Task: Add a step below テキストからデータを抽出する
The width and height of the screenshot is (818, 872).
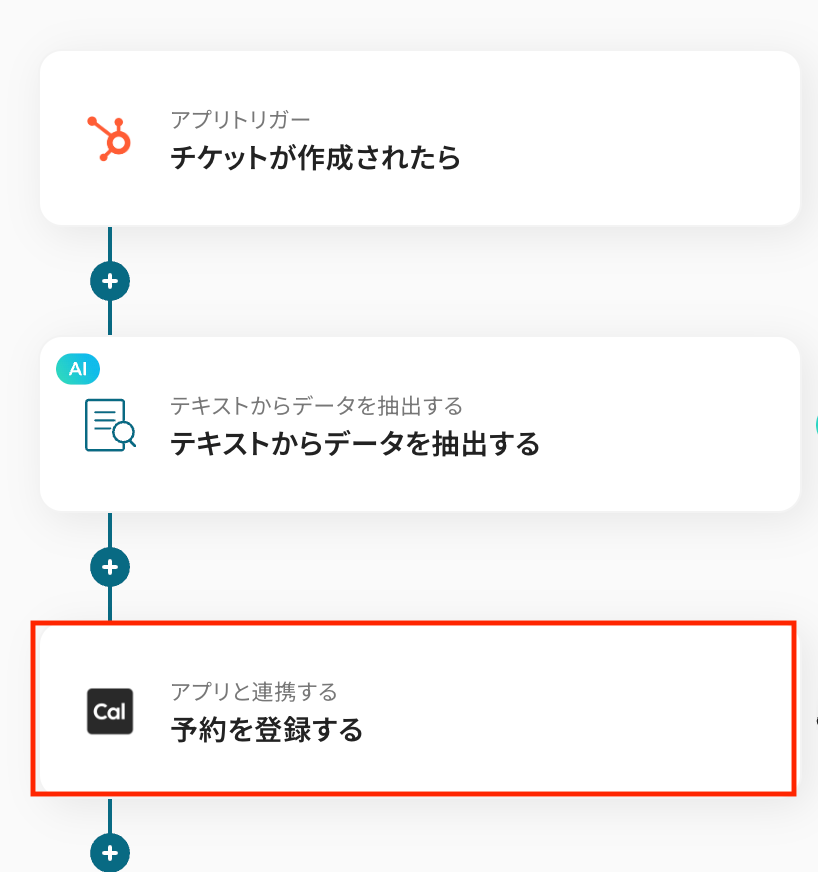Action: (x=110, y=567)
